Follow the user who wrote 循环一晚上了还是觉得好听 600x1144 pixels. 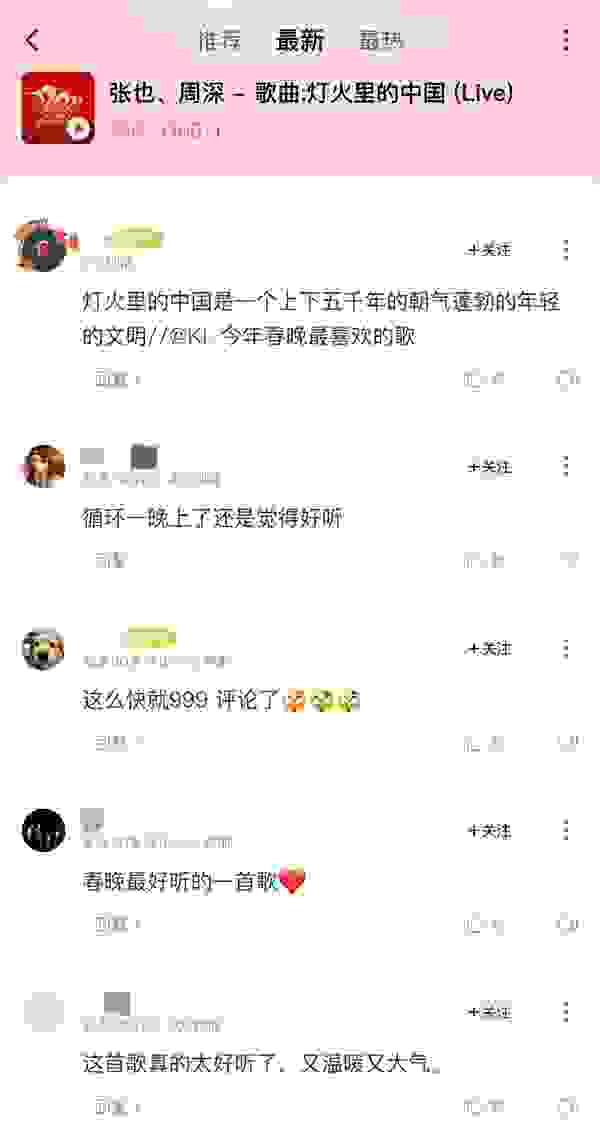(489, 466)
